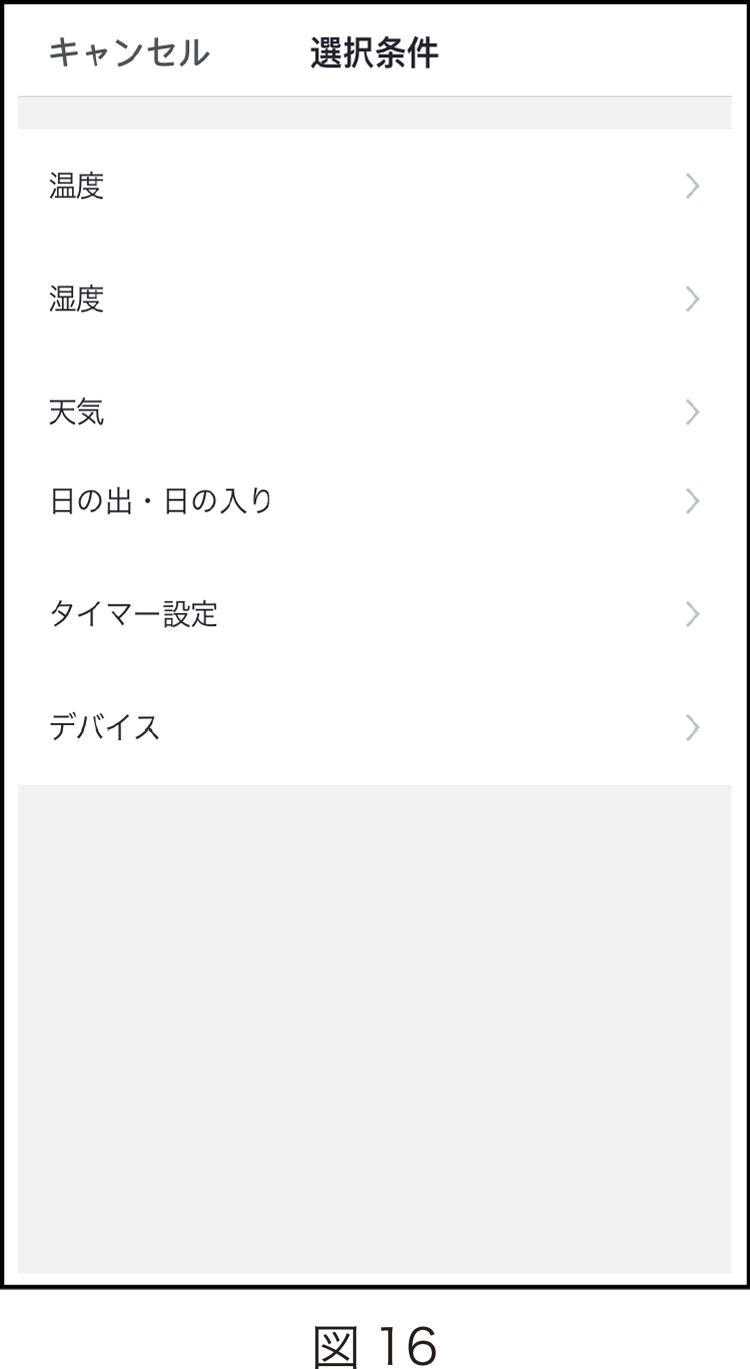
Task: Tap キャンセル to cancel condition selection
Action: [x=129, y=52]
